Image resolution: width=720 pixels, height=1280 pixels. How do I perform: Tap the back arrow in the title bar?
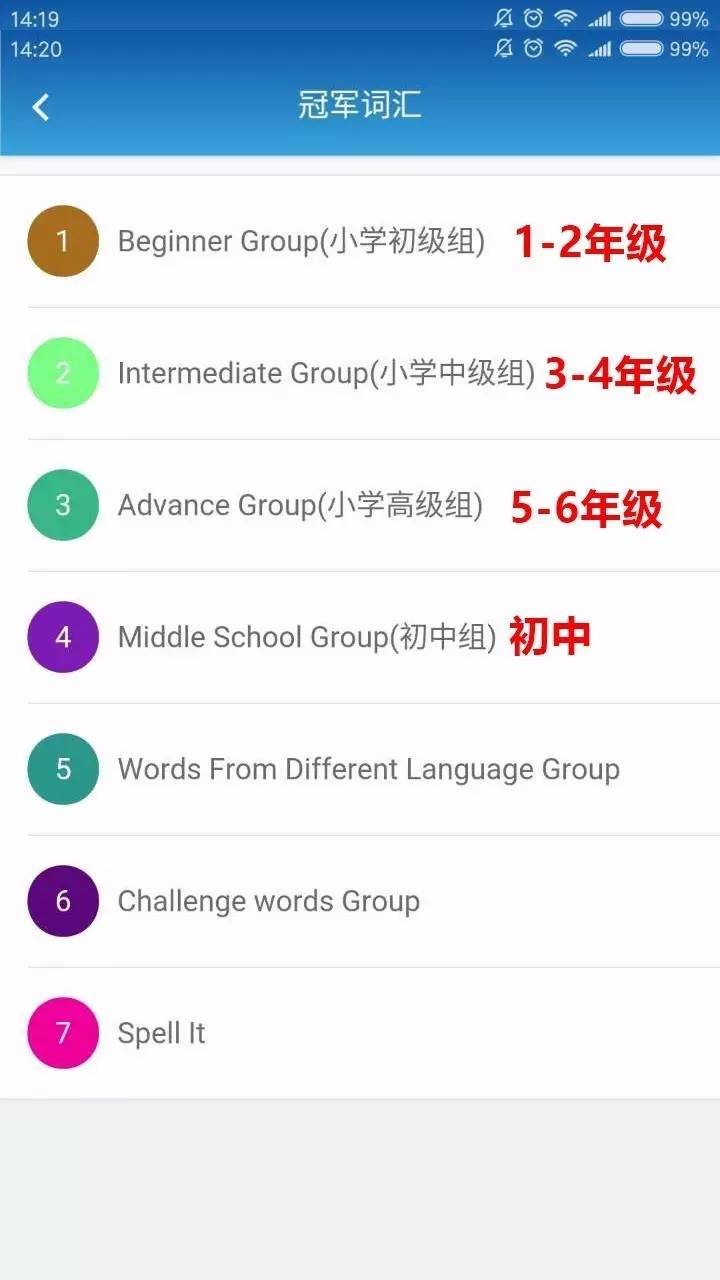40,105
